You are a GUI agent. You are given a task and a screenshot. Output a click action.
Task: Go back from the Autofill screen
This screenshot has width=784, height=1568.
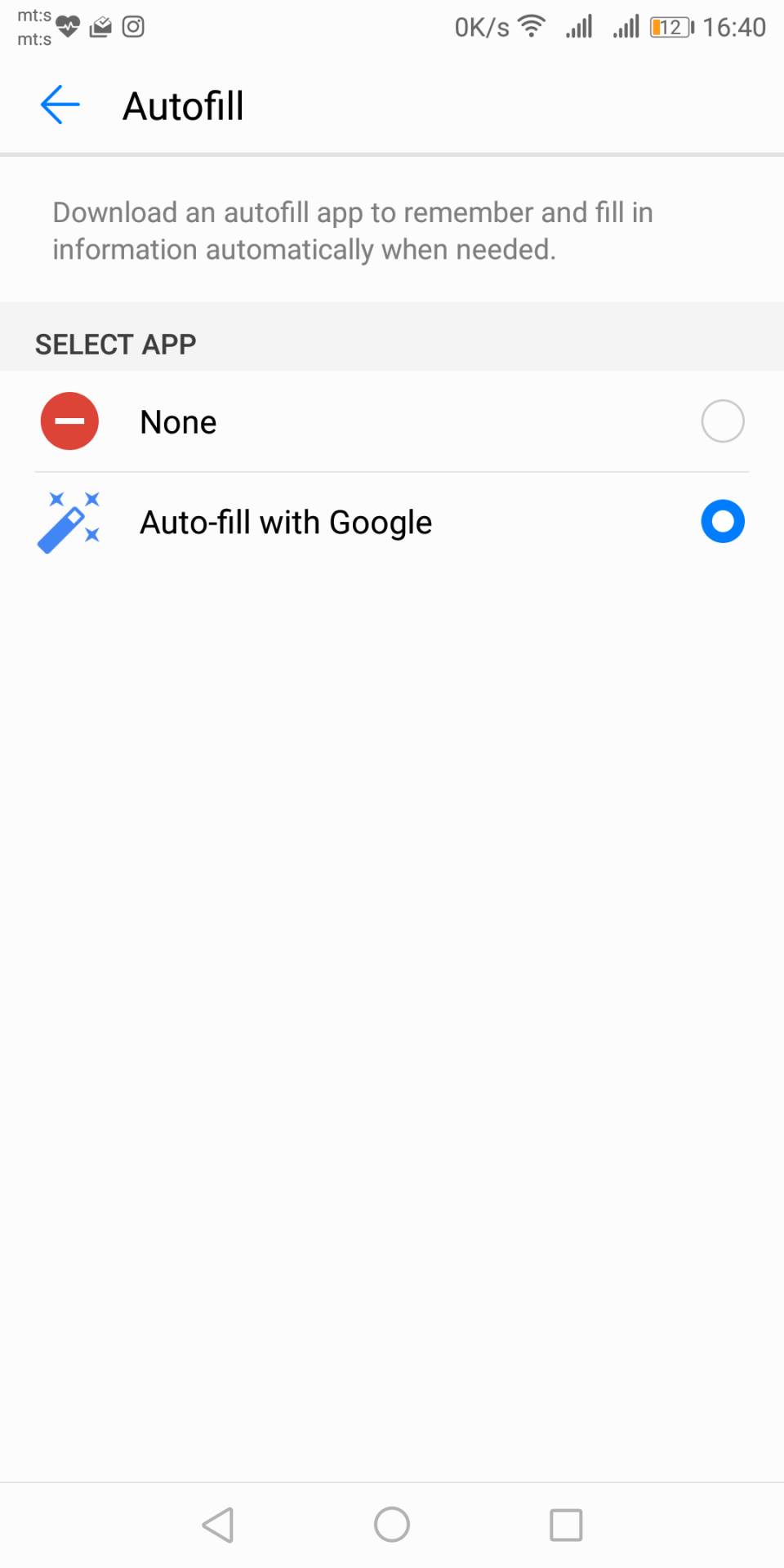(60, 105)
